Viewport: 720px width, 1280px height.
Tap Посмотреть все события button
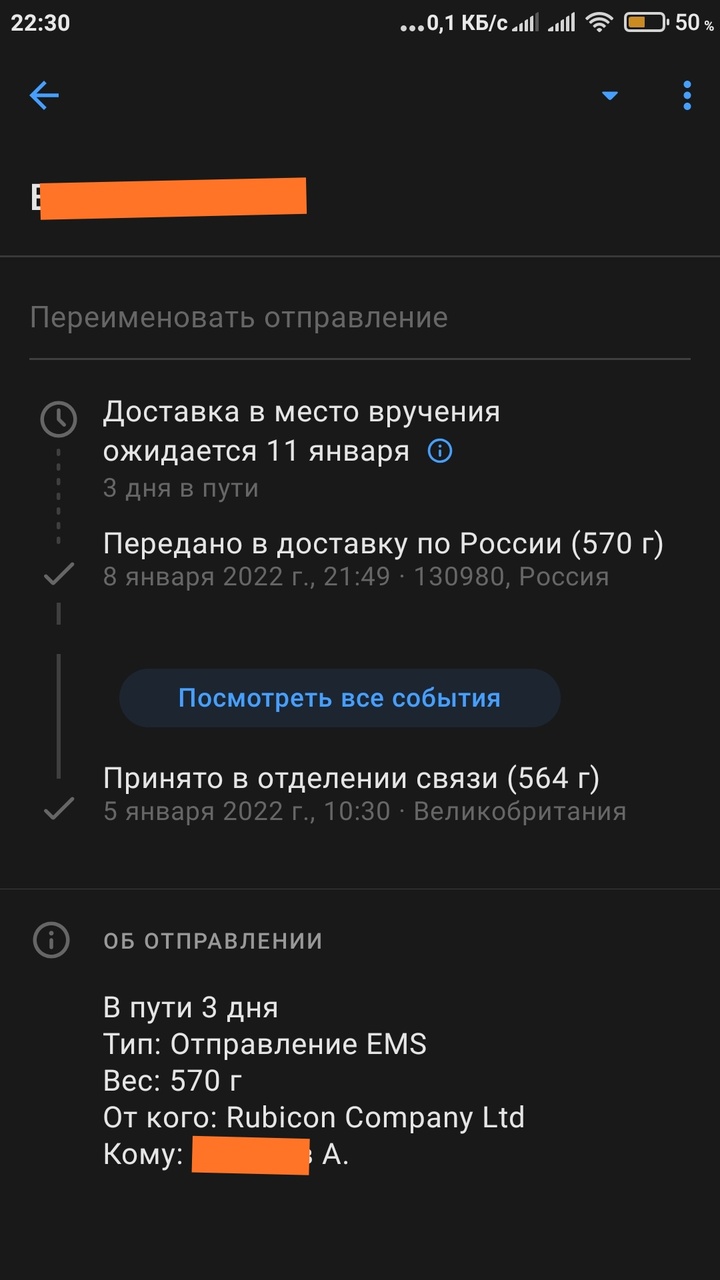339,698
